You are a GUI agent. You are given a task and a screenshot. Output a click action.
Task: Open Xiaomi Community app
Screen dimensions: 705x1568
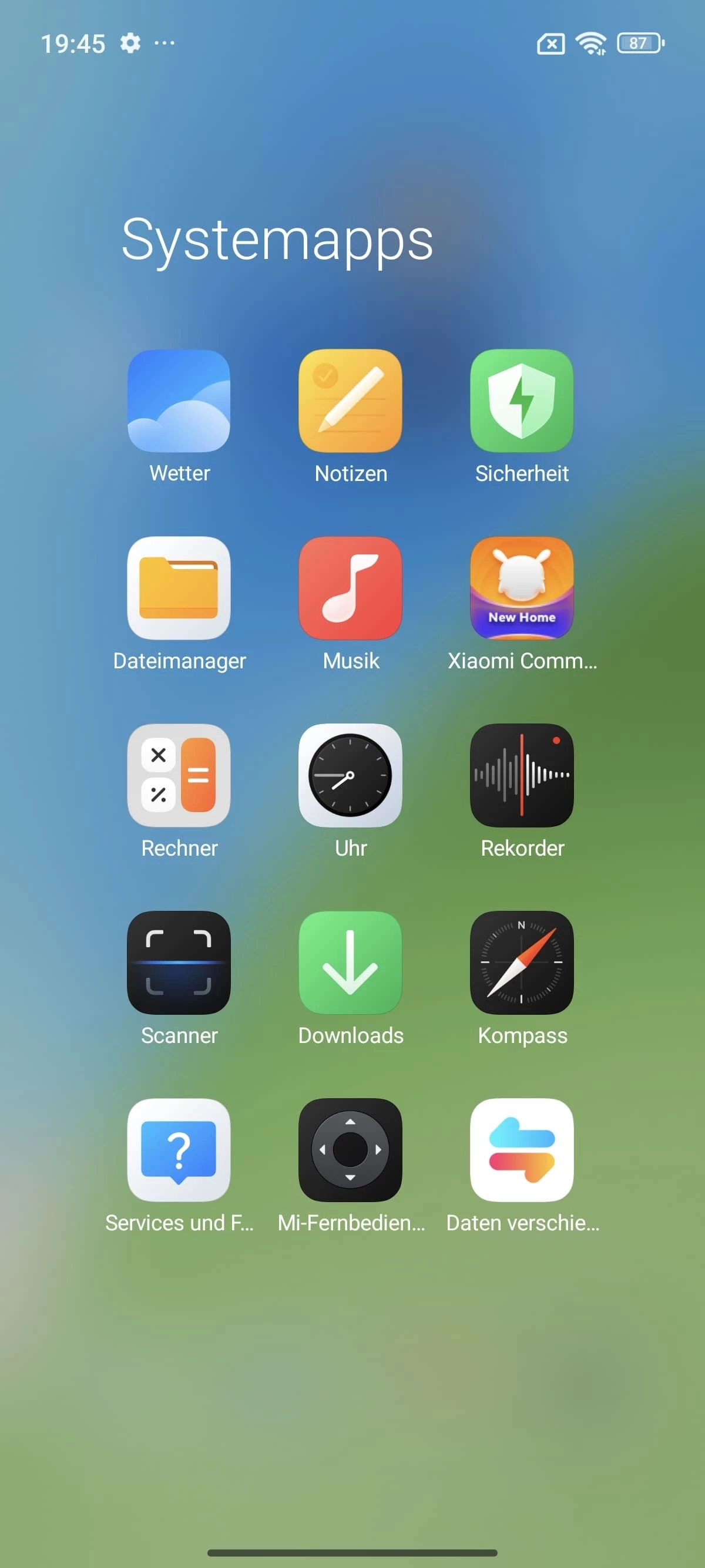pos(521,588)
